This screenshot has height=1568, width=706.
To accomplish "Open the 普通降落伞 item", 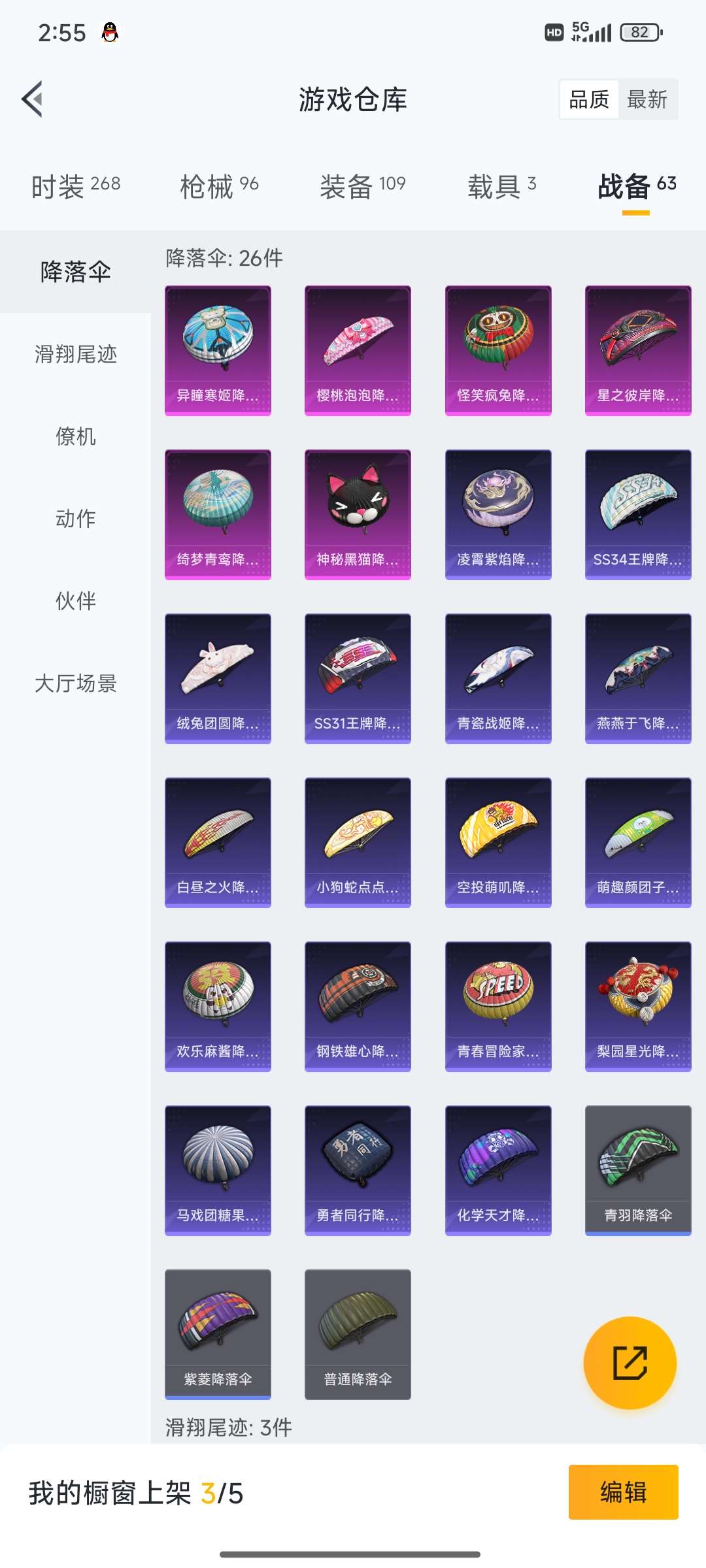I will [358, 1334].
